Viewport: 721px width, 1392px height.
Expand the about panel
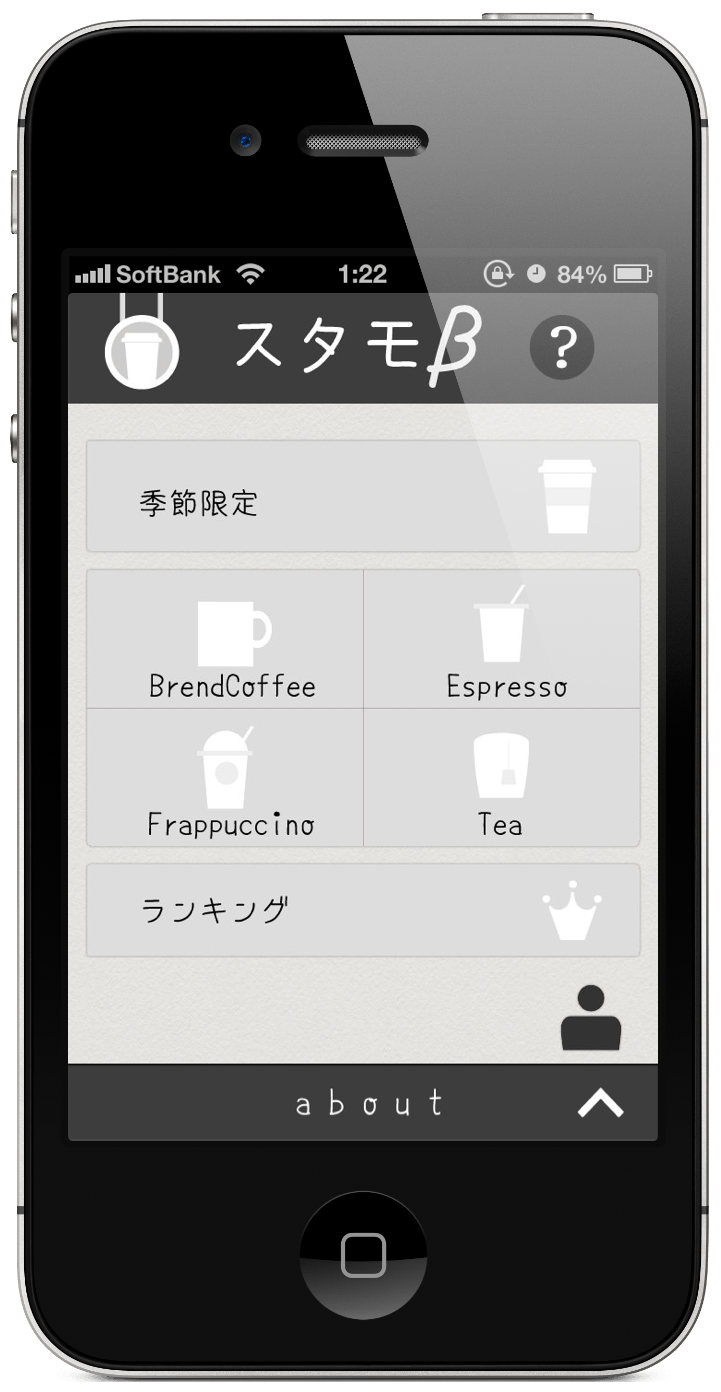coord(600,1103)
